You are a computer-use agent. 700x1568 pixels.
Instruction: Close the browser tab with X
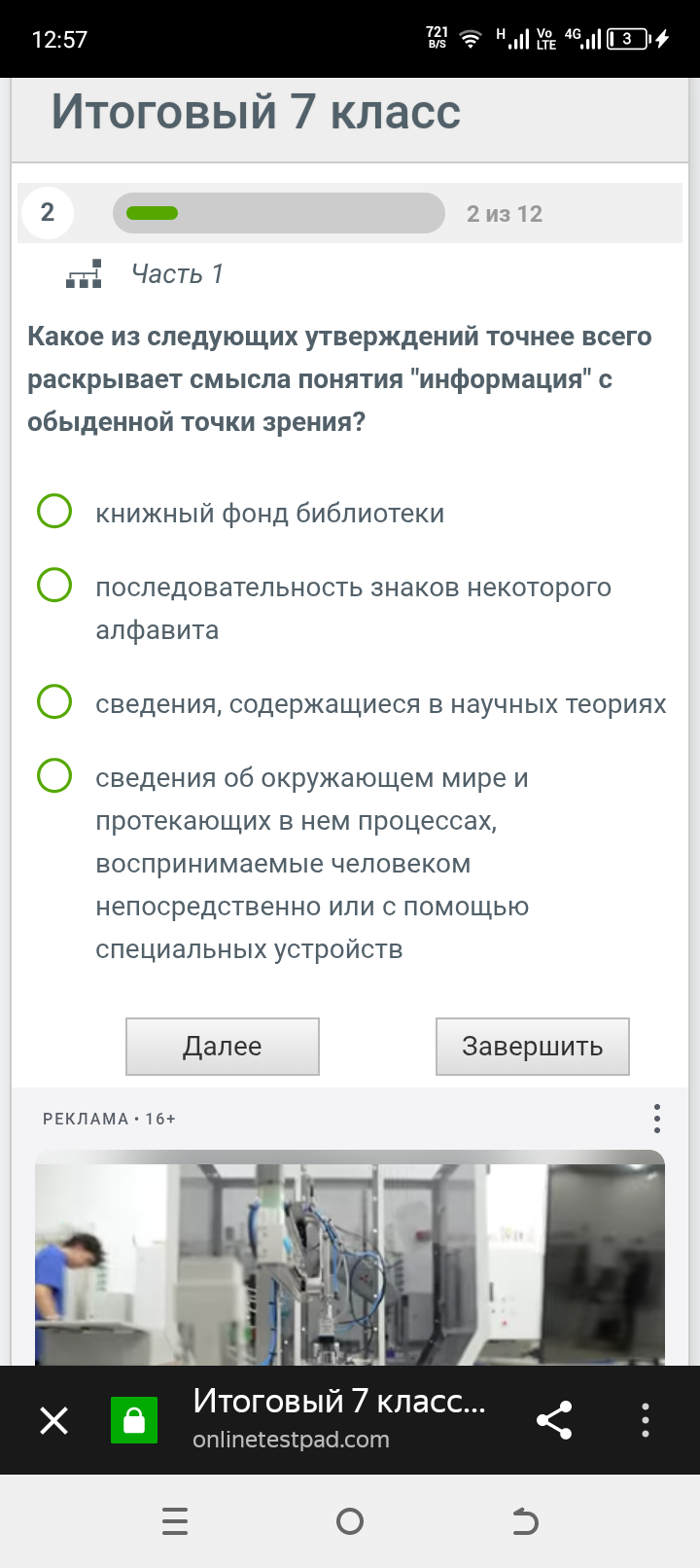54,1421
